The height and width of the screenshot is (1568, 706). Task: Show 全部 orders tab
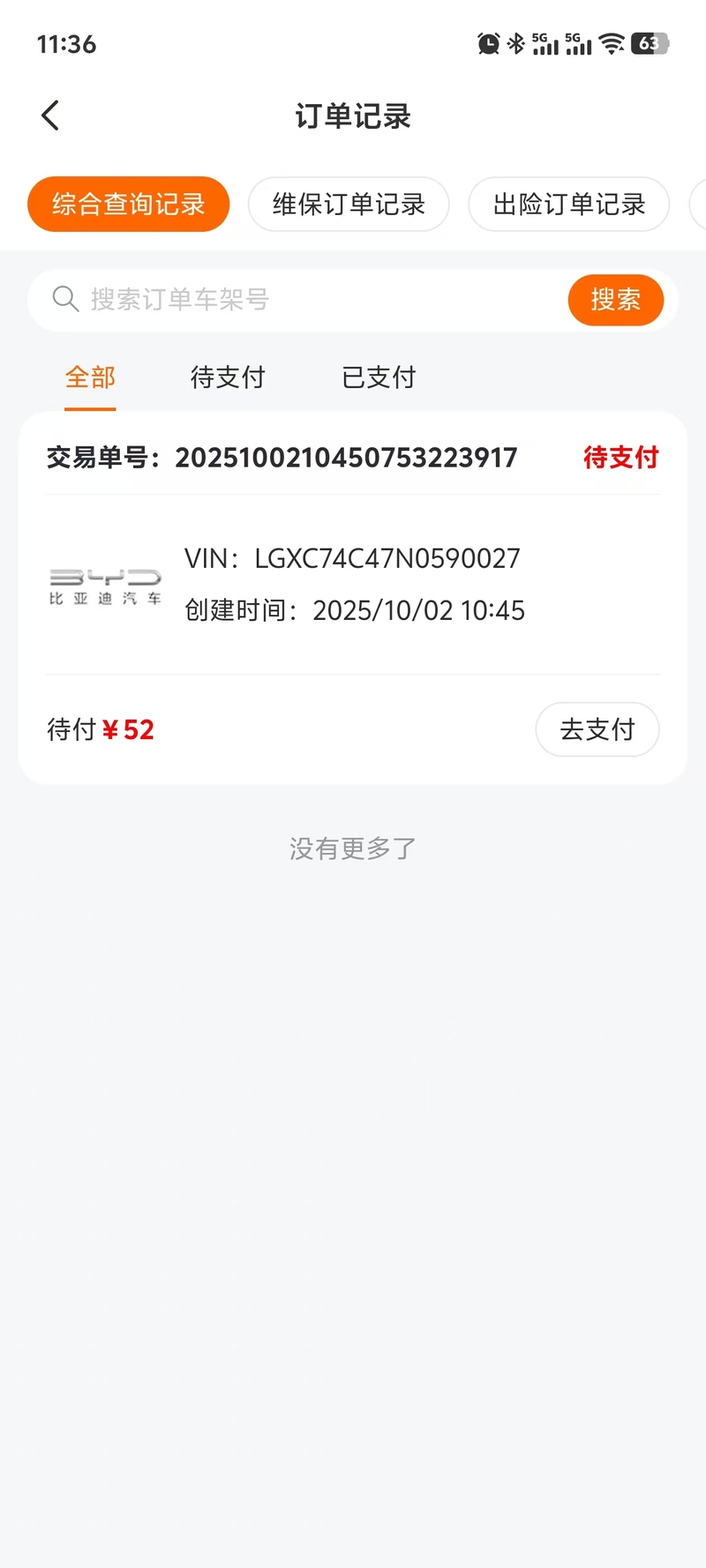pyautogui.click(x=90, y=378)
